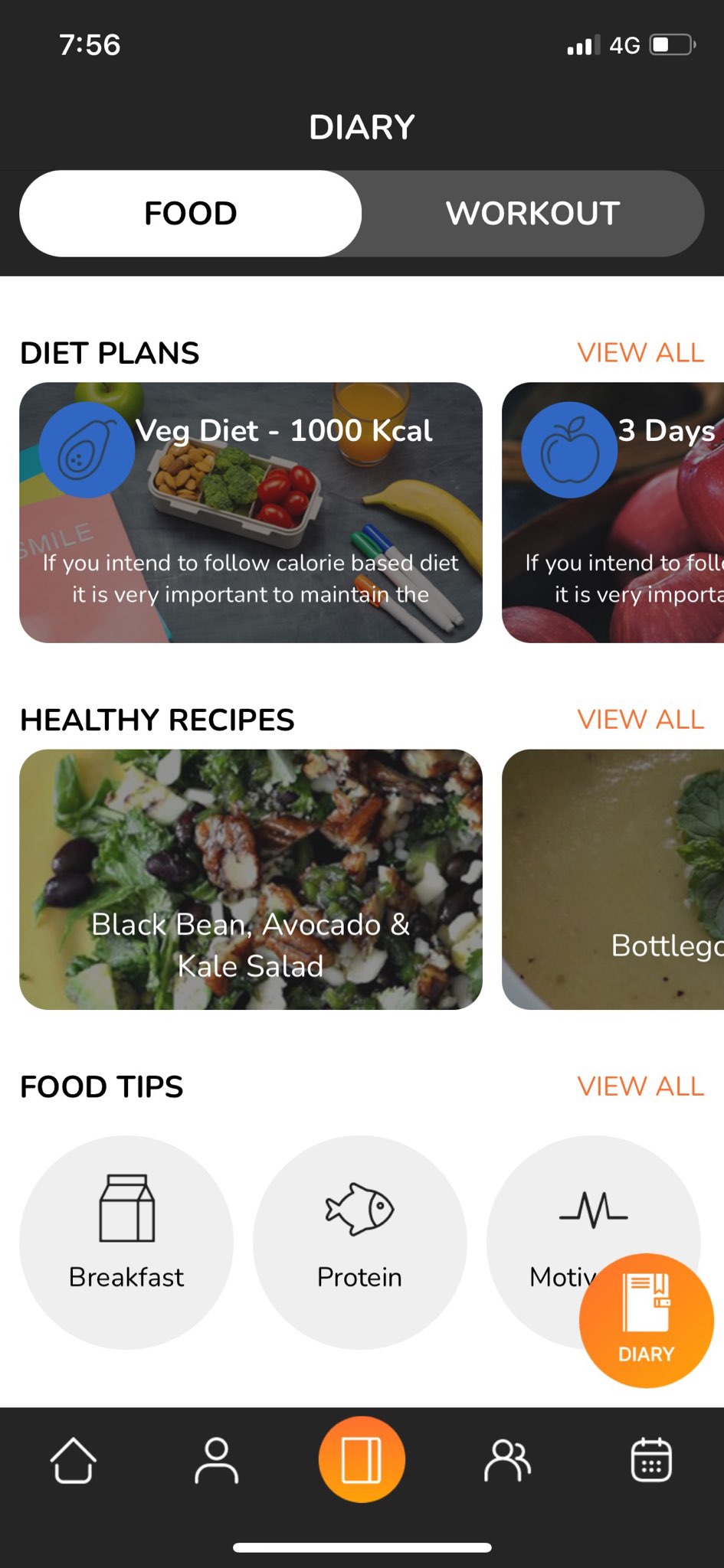The width and height of the screenshot is (724, 1568).
Task: View all Diet Plans
Action: 640,352
